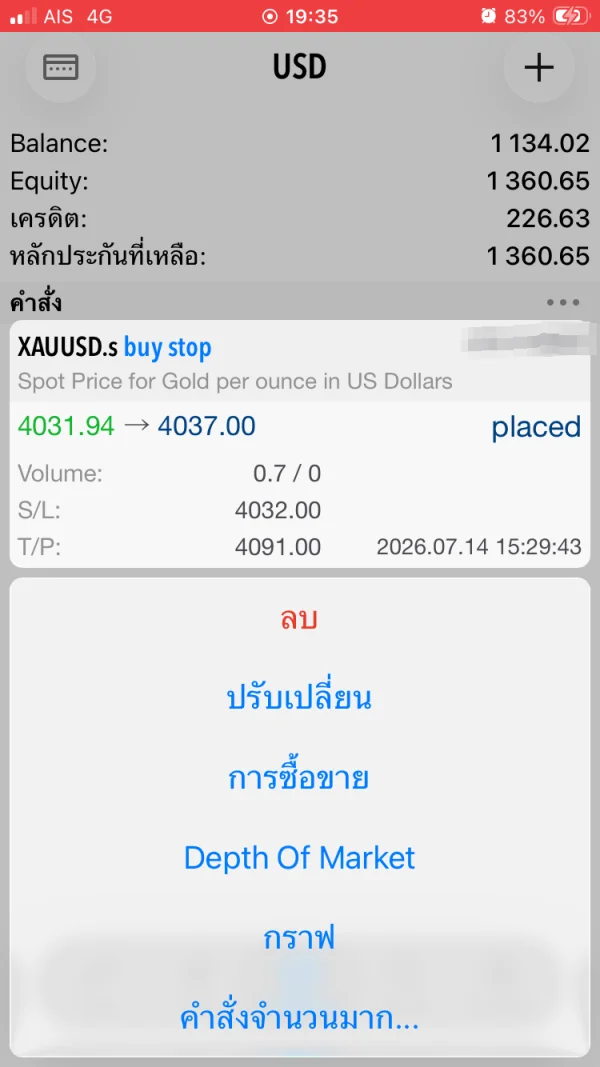Tap the plus icon for new order
The width and height of the screenshot is (600, 1067).
(539, 67)
